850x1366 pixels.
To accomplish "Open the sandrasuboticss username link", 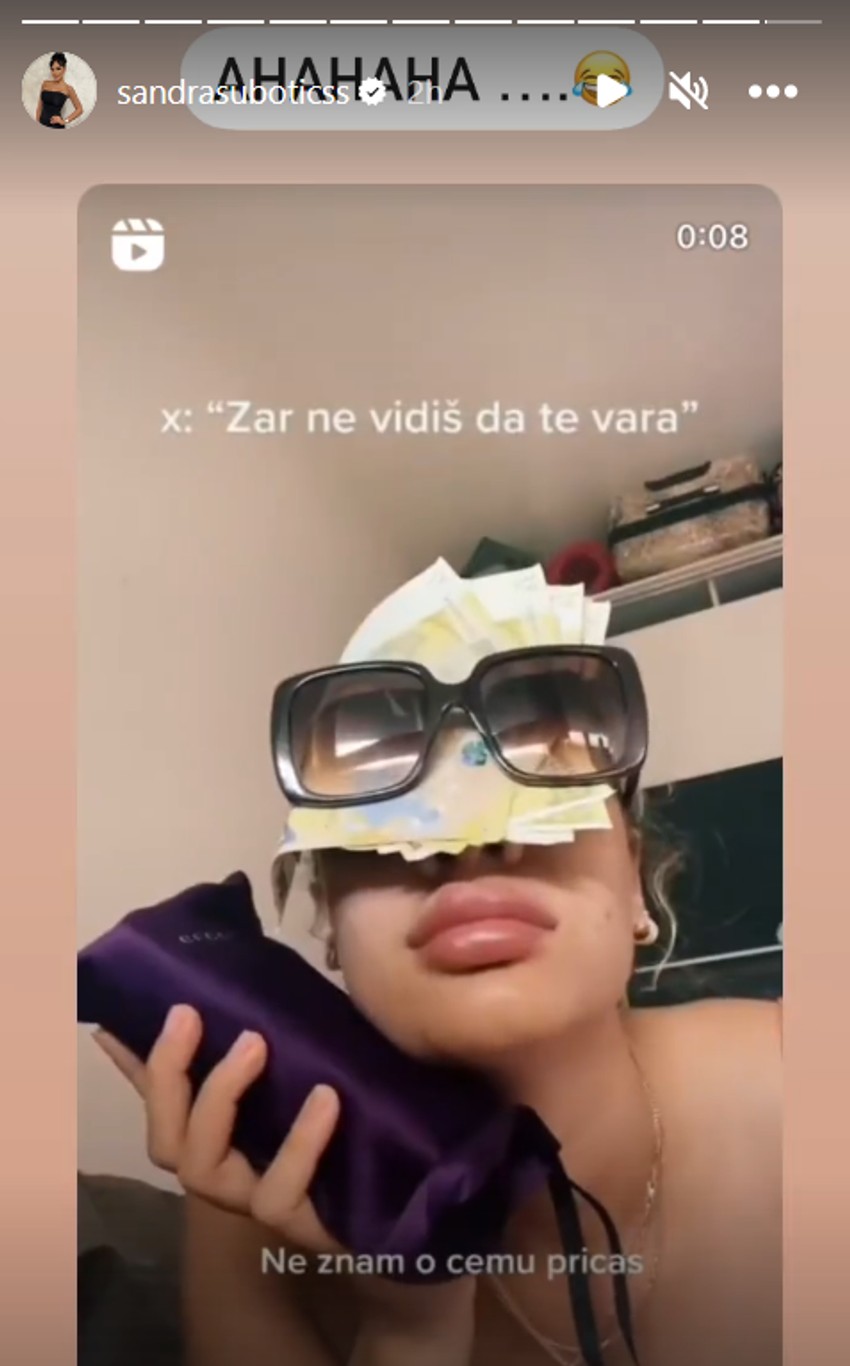I will point(233,93).
